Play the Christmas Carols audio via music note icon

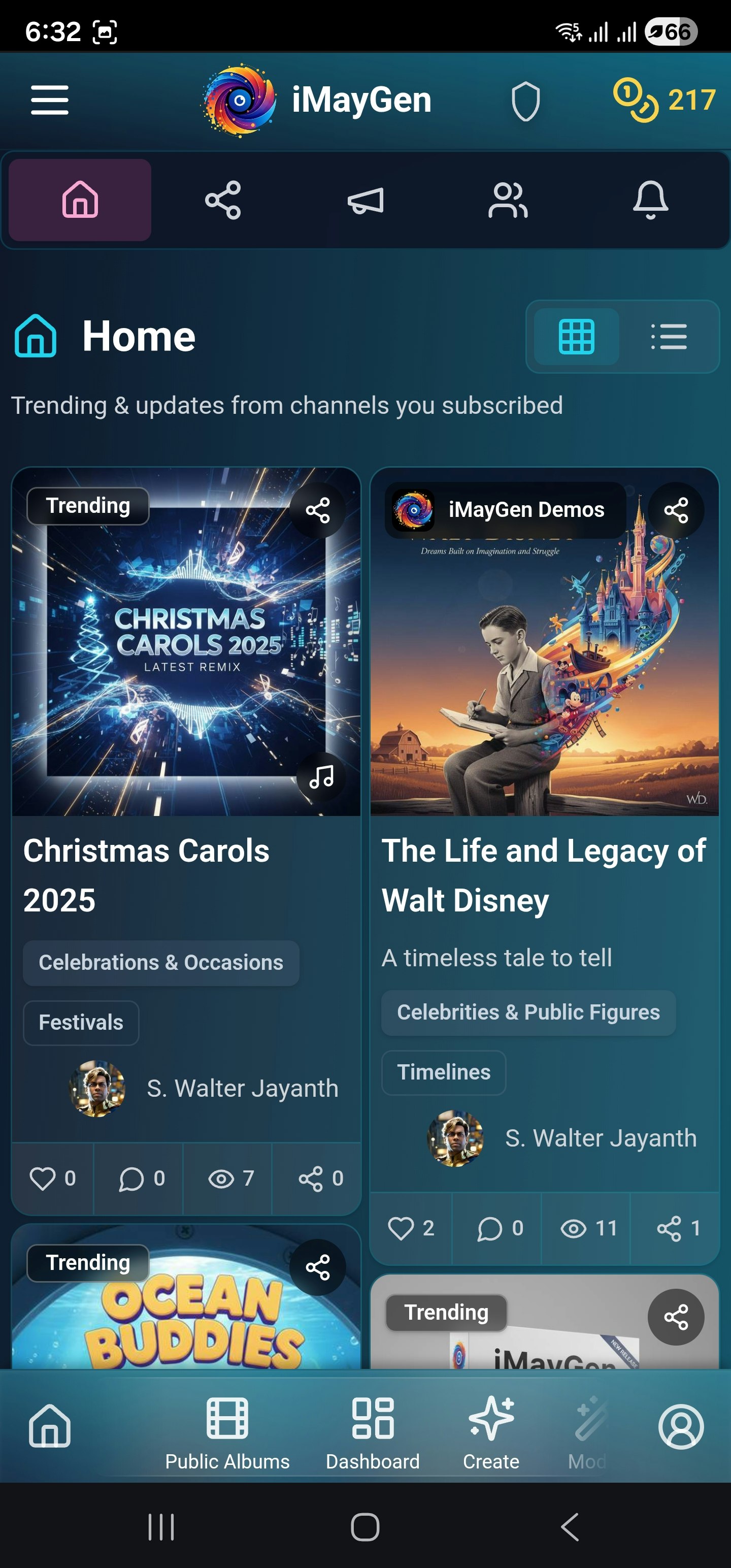tap(321, 777)
